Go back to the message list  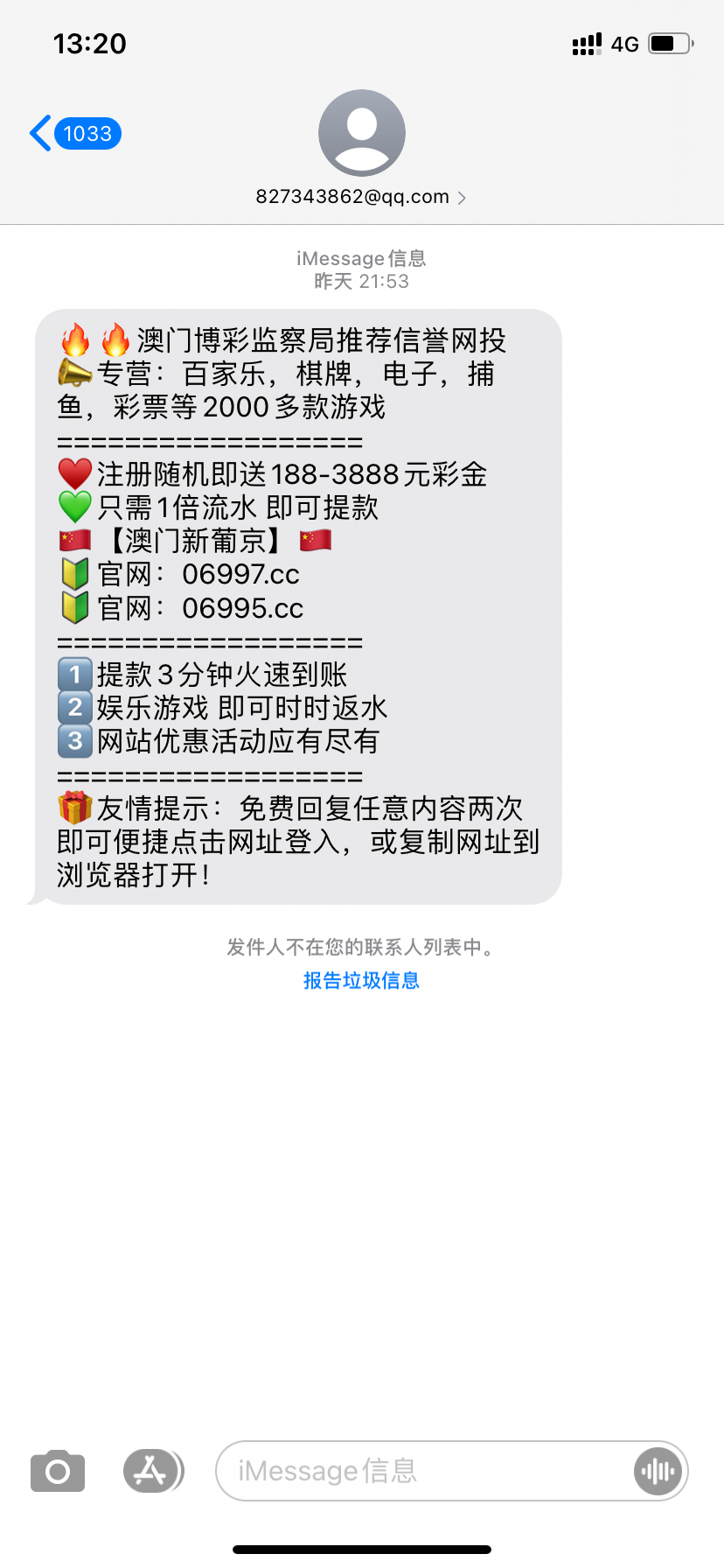[x=73, y=134]
